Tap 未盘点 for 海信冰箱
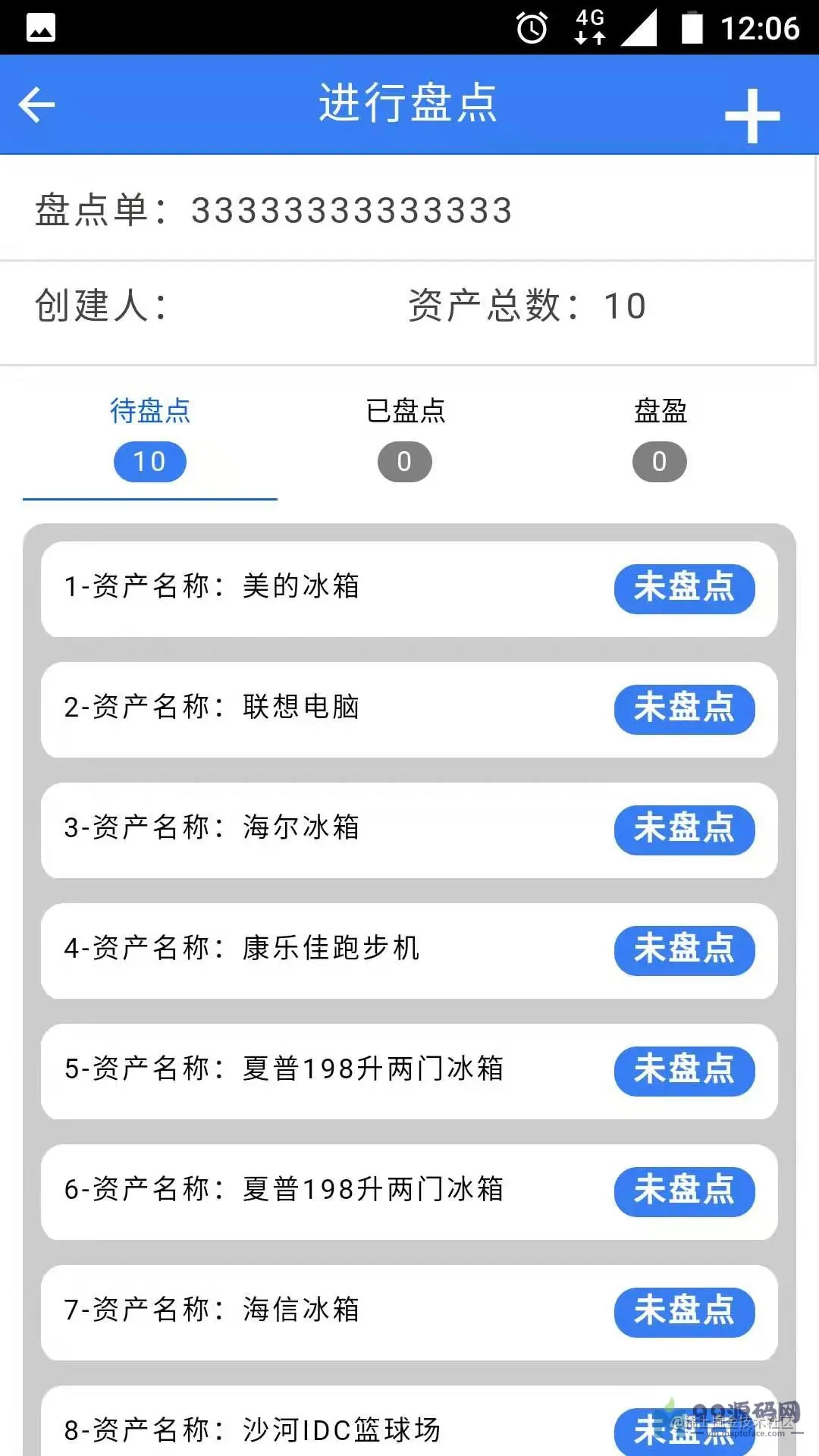This screenshot has width=819, height=1456. point(684,1312)
